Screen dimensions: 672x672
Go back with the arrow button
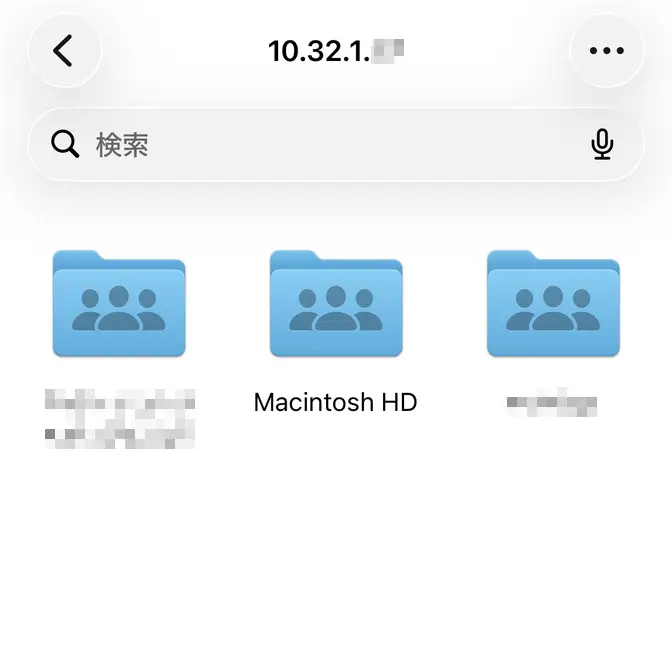click(x=63, y=50)
